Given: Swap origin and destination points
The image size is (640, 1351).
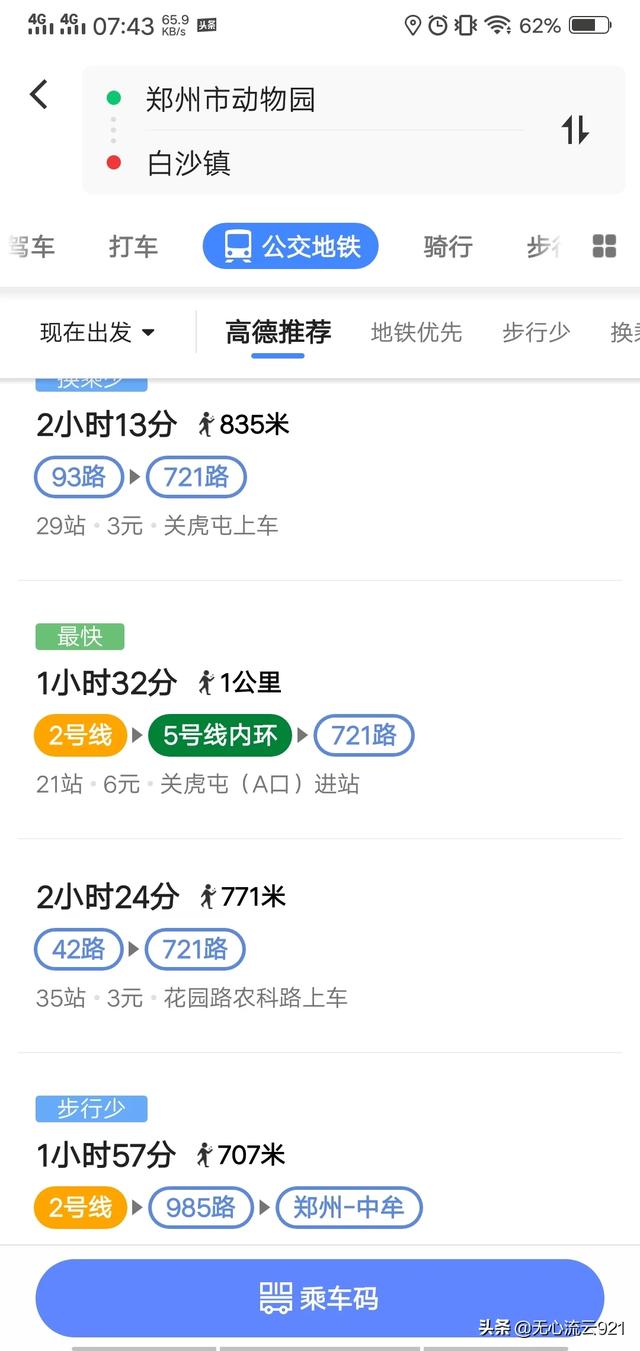Looking at the screenshot, I should pos(574,130).
